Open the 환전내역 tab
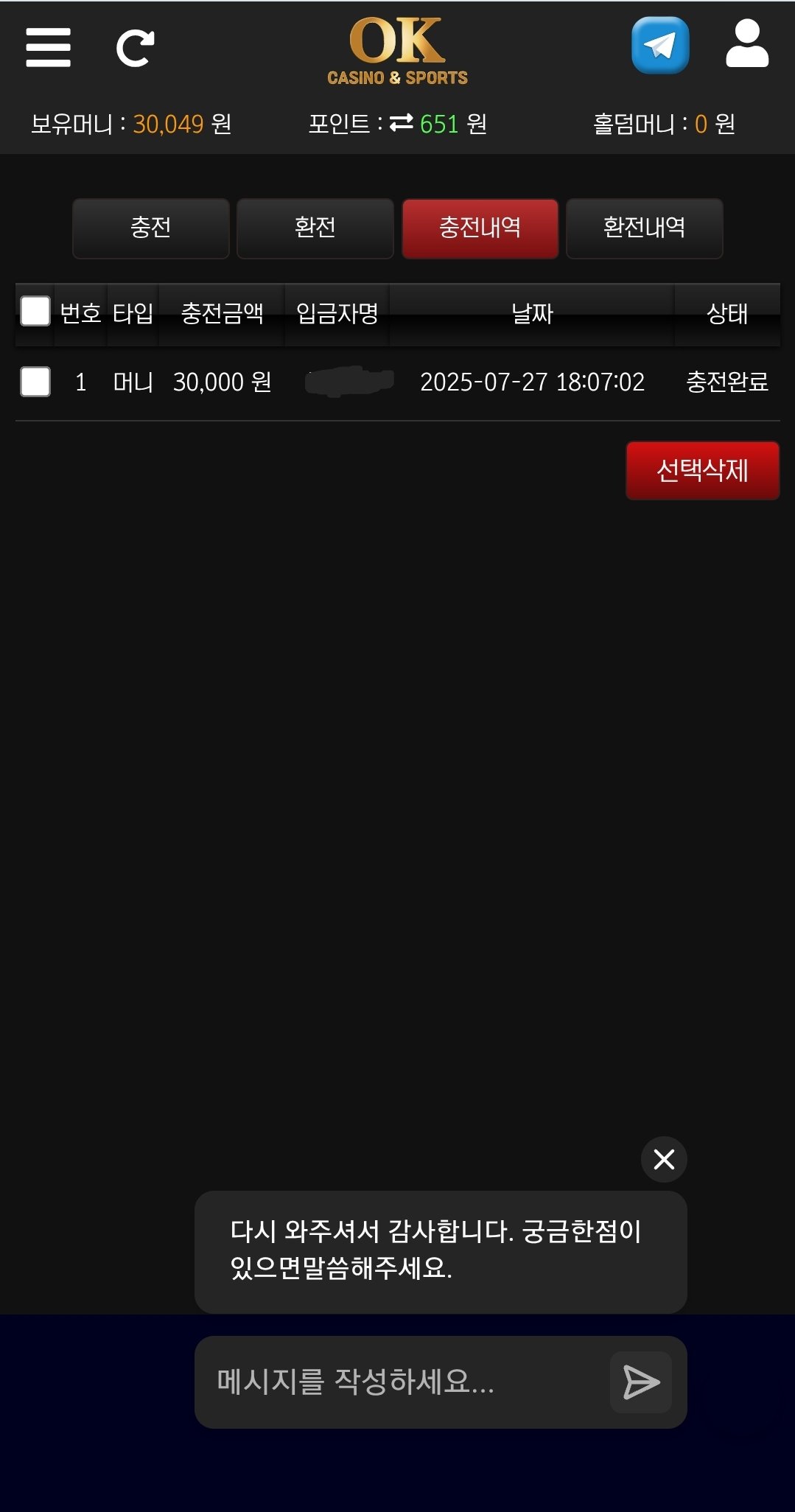This screenshot has height=1512, width=795. [x=644, y=228]
